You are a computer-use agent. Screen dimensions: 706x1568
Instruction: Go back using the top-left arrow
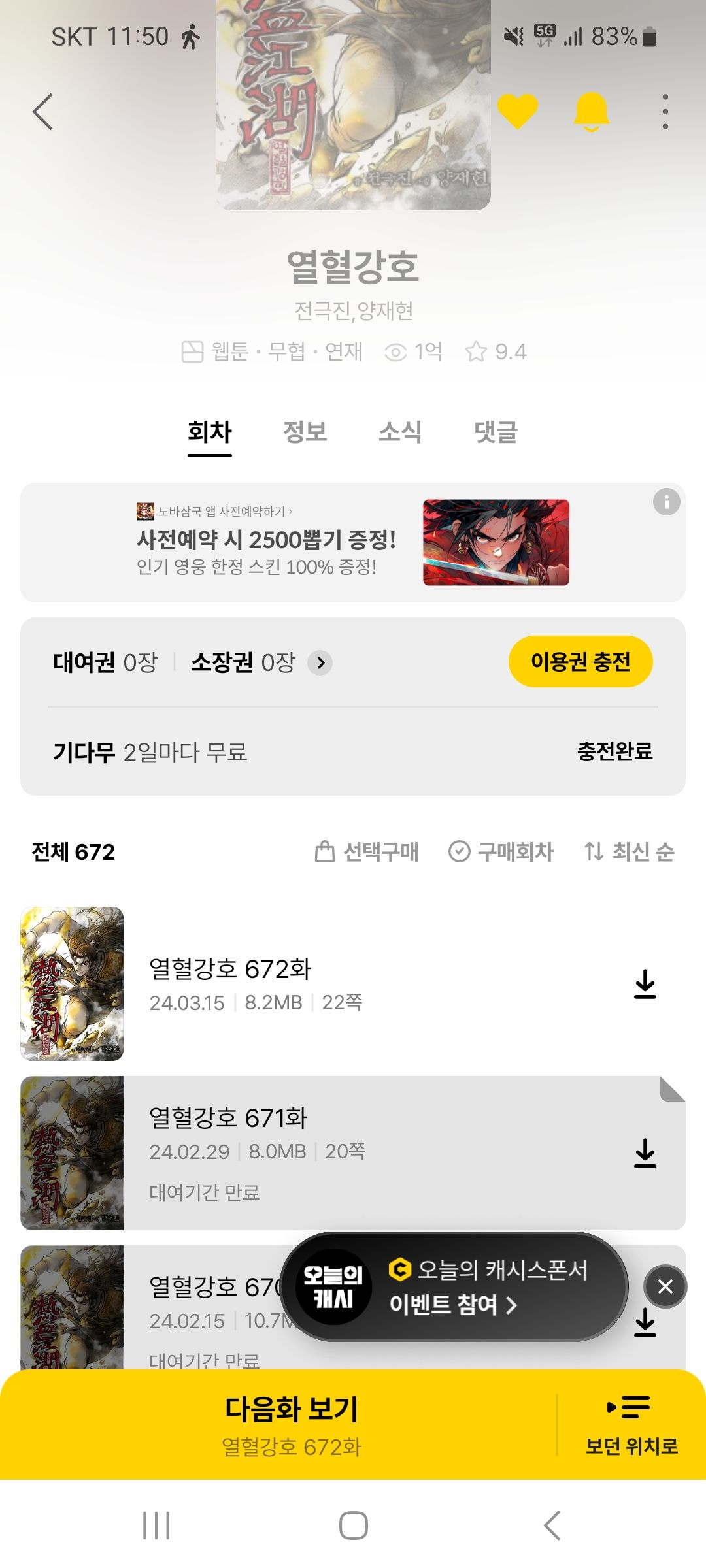tap(43, 112)
